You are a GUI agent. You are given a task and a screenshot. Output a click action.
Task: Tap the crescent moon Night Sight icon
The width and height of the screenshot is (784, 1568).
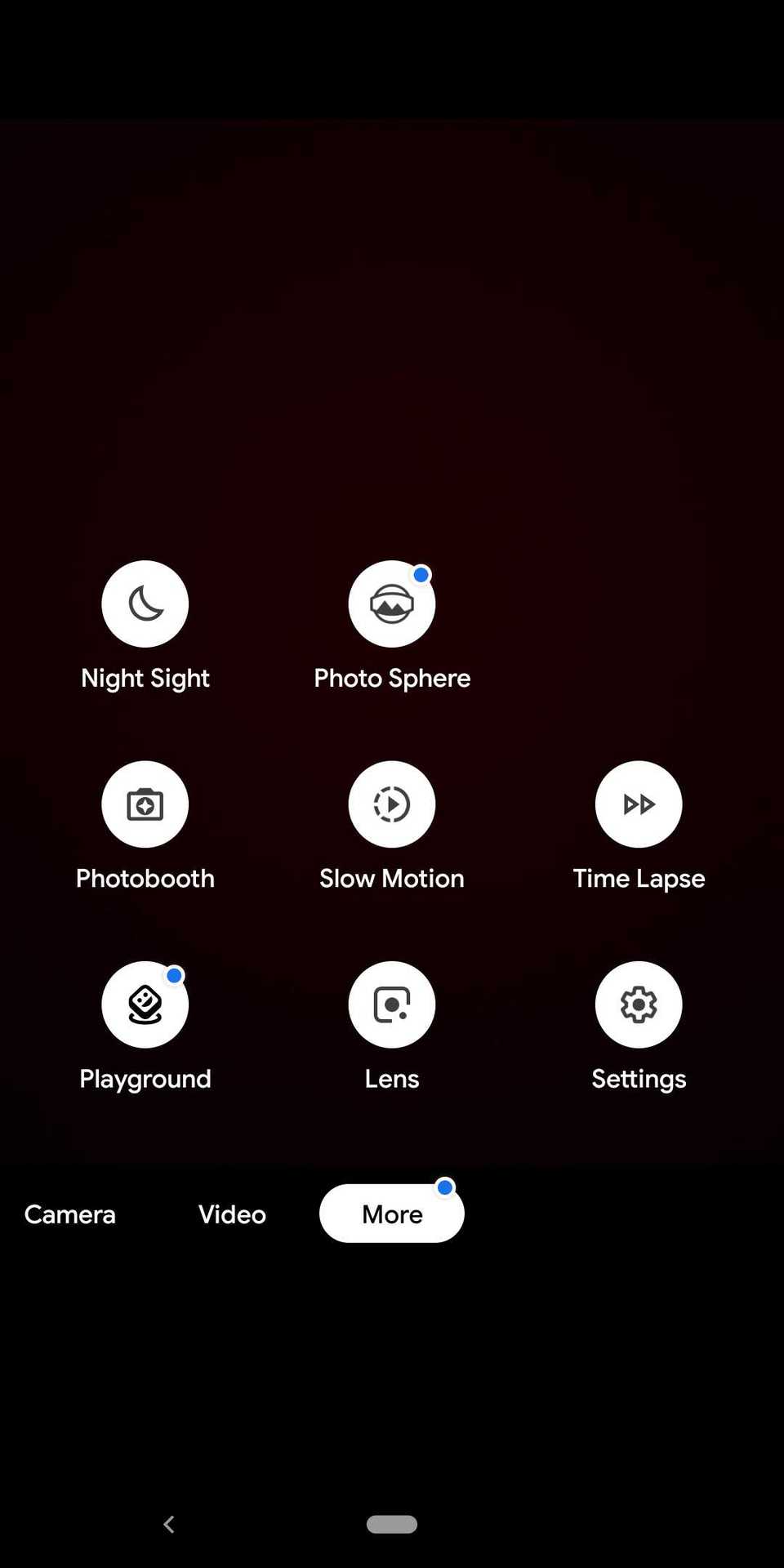(145, 604)
